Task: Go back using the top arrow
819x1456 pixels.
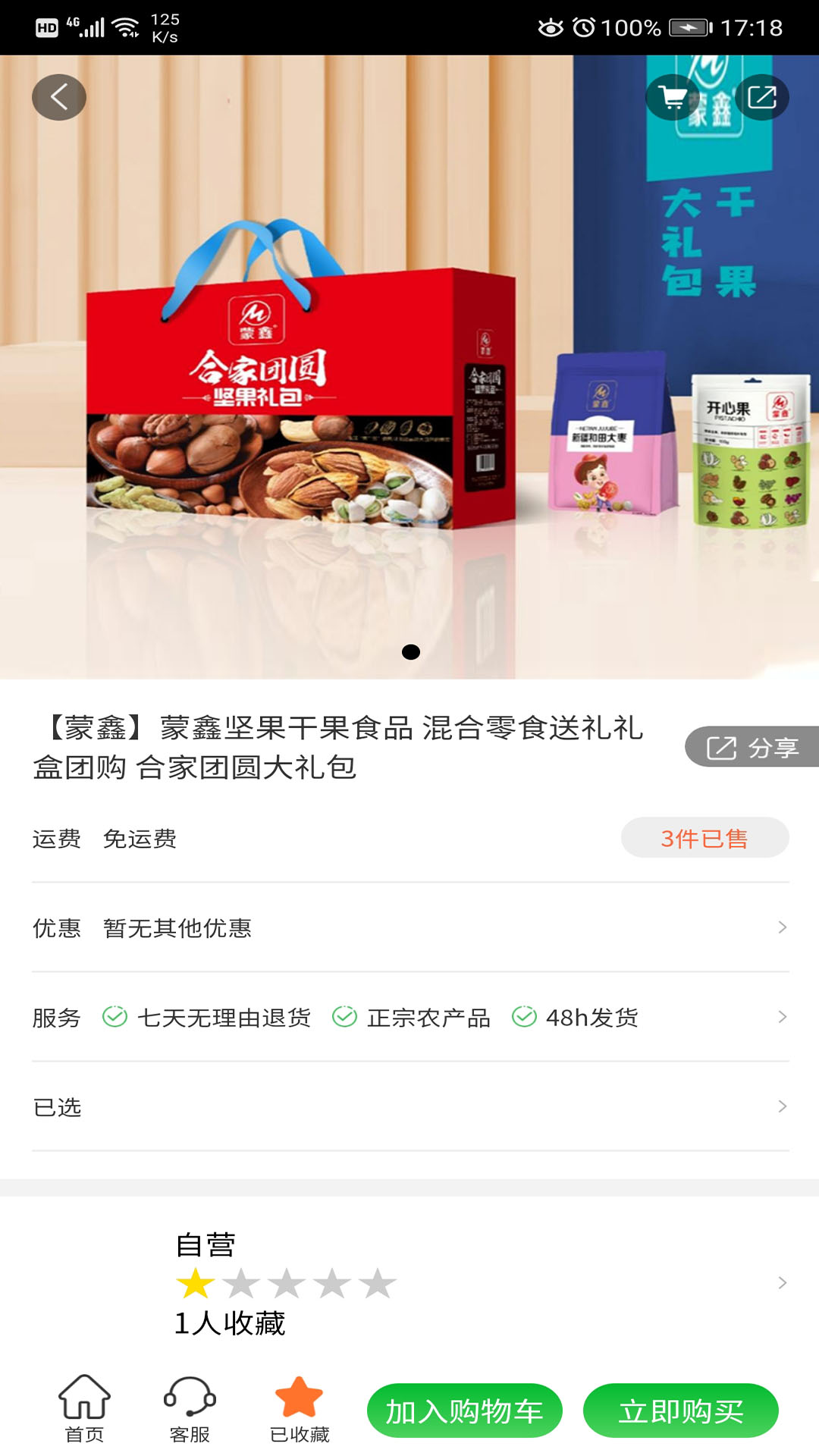Action: click(59, 98)
